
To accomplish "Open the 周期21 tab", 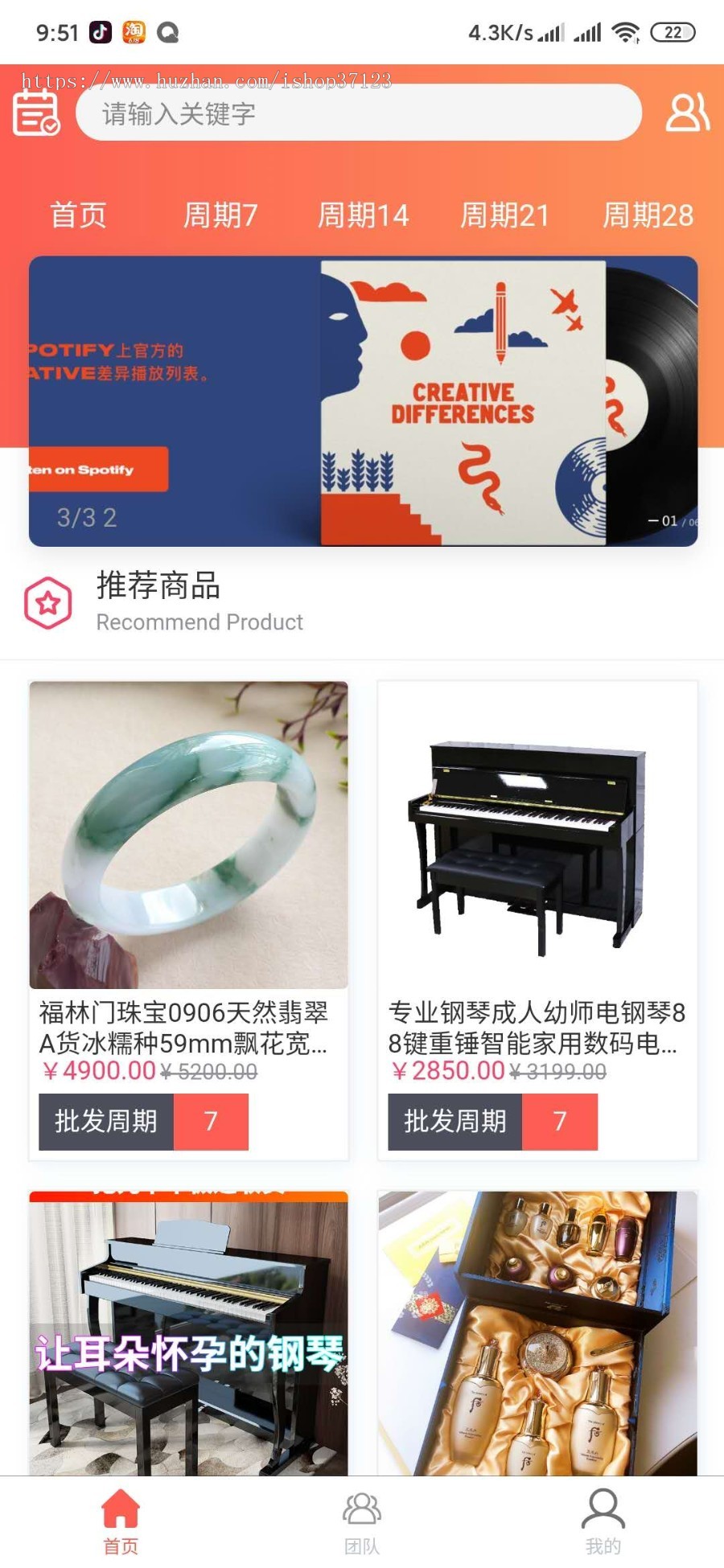I will click(x=504, y=215).
